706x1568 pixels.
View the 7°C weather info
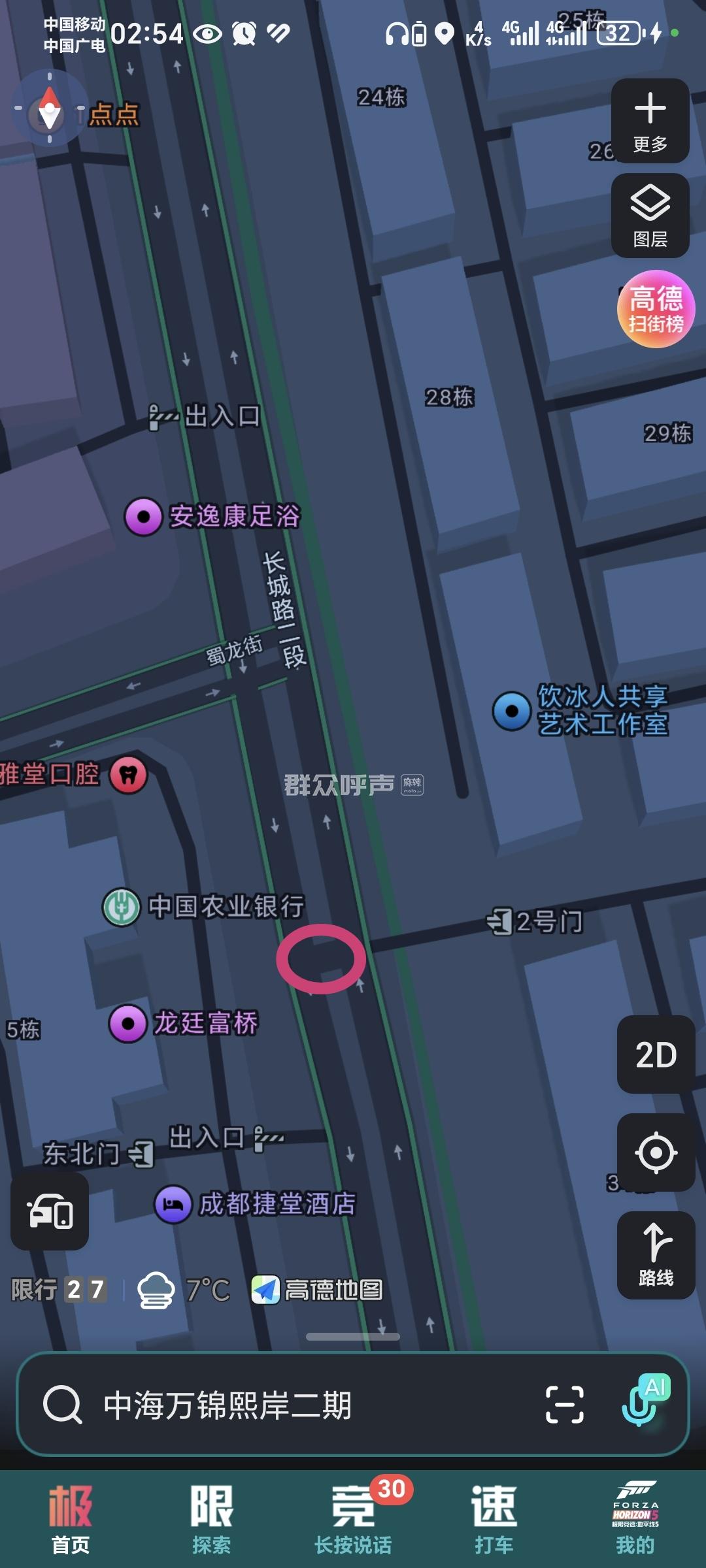[x=186, y=1290]
